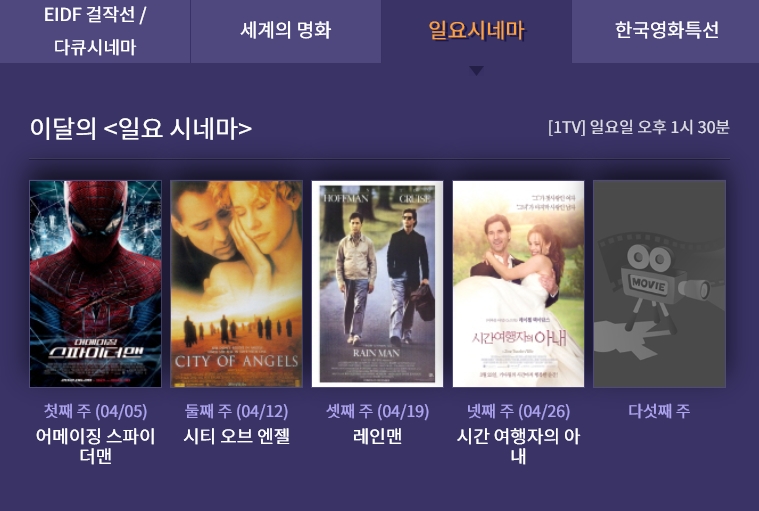This screenshot has width=759, height=511.
Task: Open 시간 여행자의 아내 poster
Action: coord(518,284)
